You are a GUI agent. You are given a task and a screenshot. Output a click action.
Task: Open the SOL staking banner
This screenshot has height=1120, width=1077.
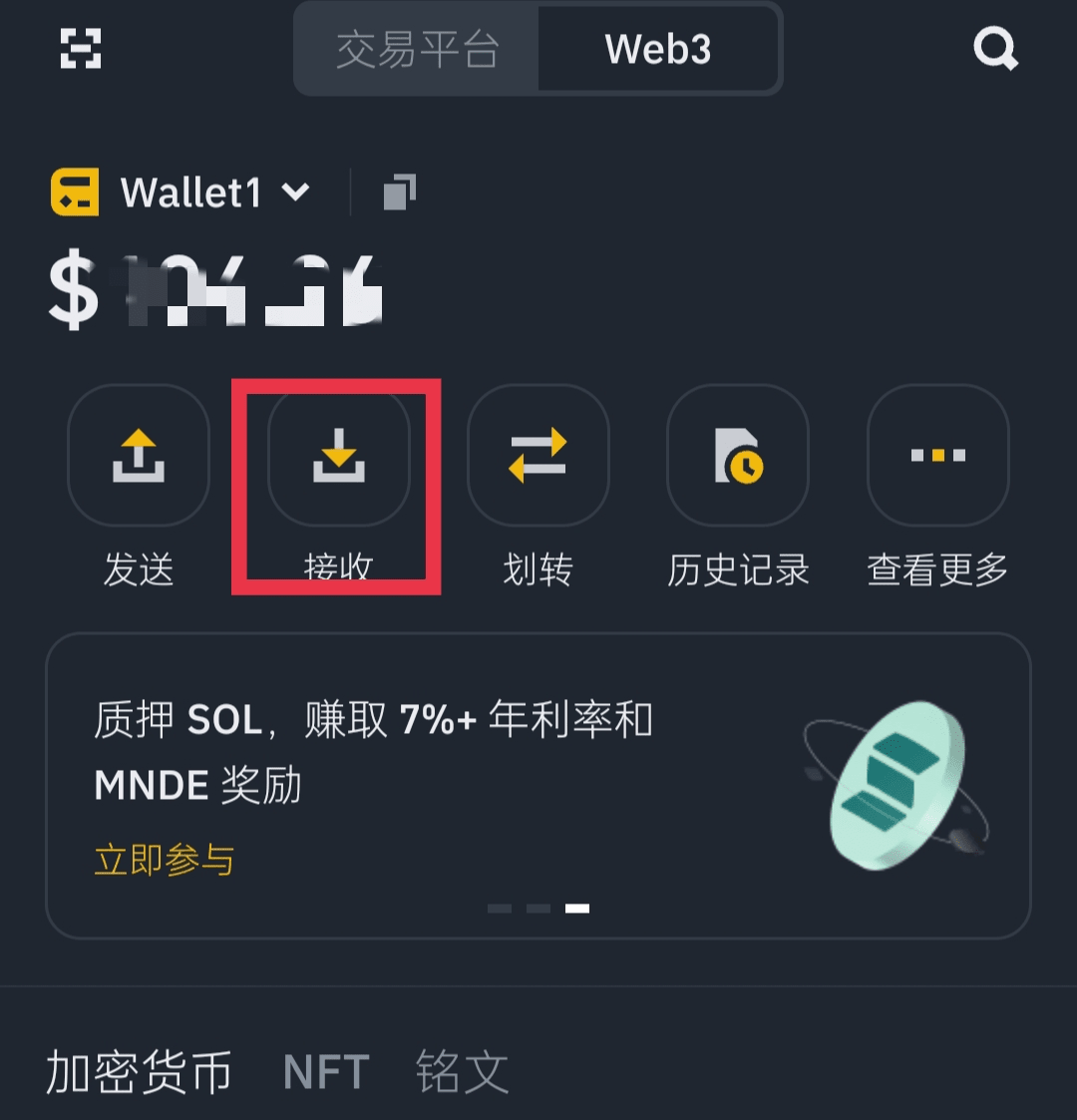[x=538, y=758]
